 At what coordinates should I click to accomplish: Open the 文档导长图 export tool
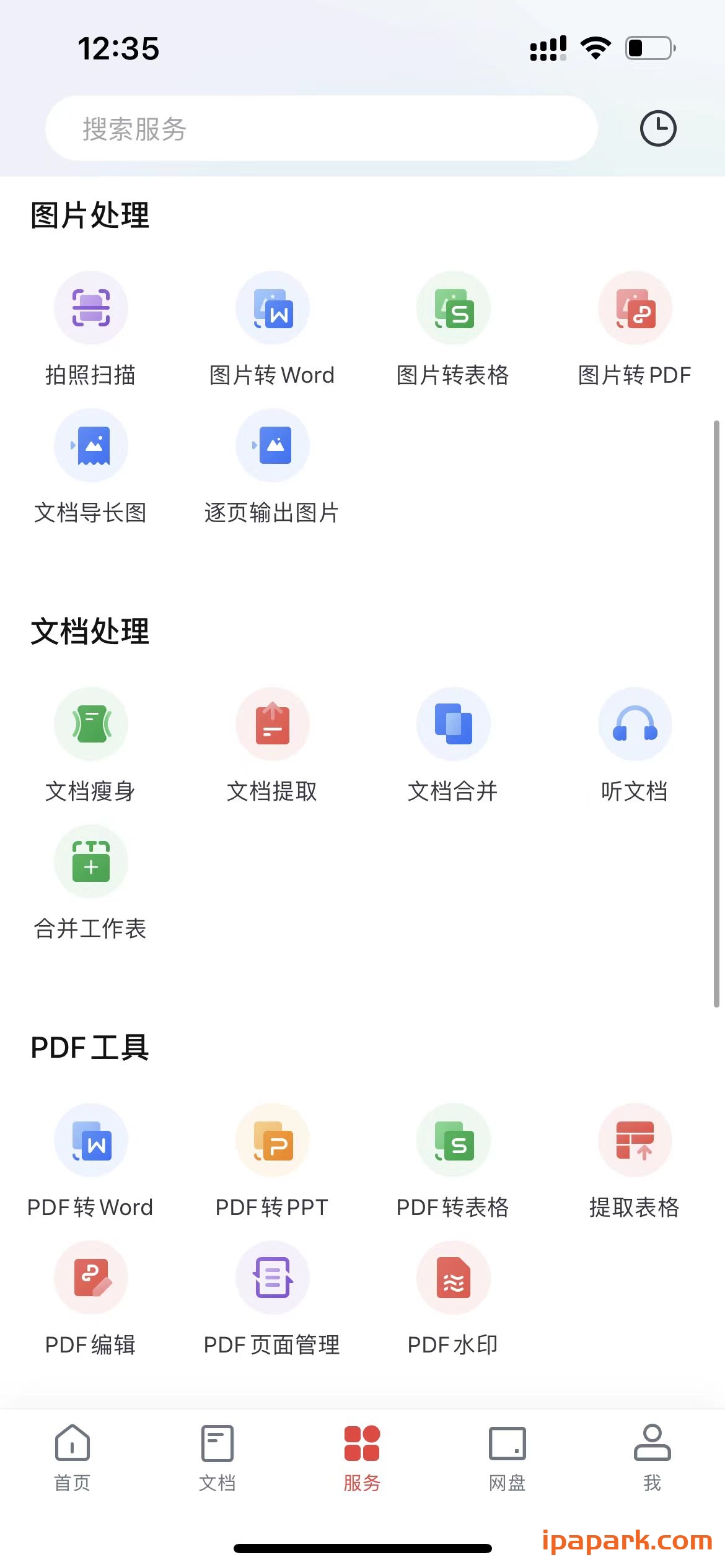pyautogui.click(x=90, y=464)
